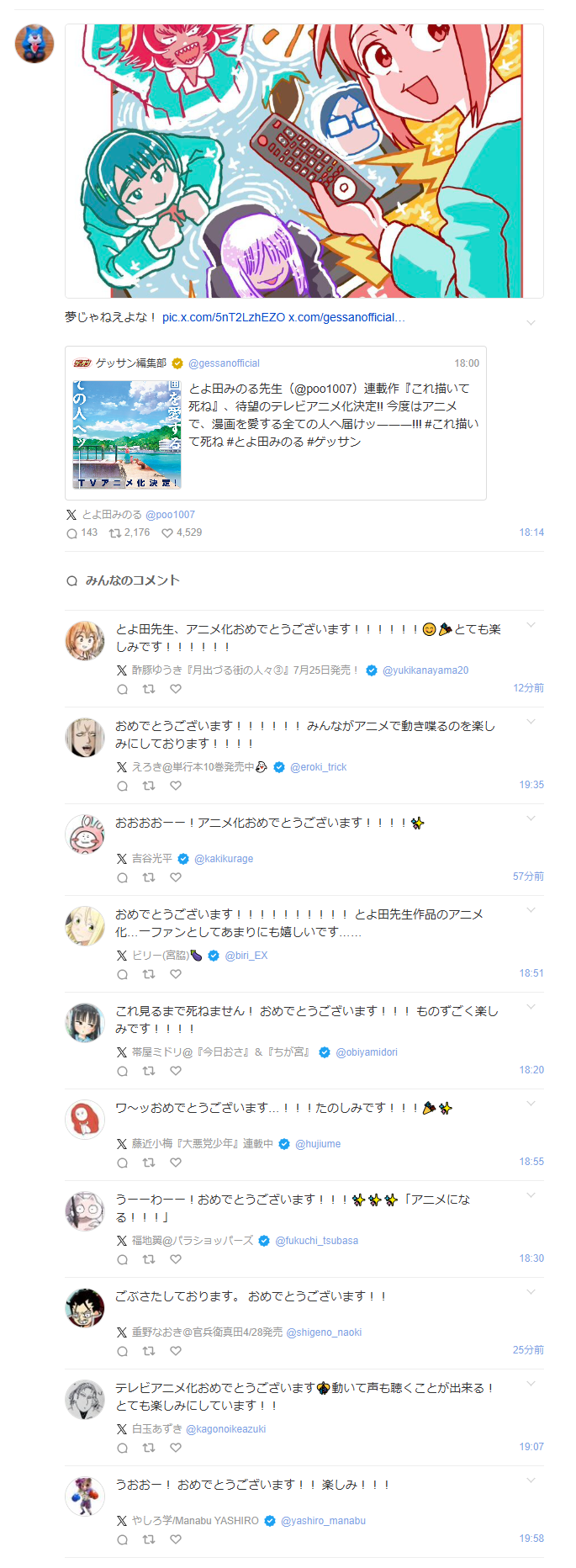576x1568 pixels.
Task: Open the pic.x.com/5nT2LzhEZO link
Action: (223, 317)
